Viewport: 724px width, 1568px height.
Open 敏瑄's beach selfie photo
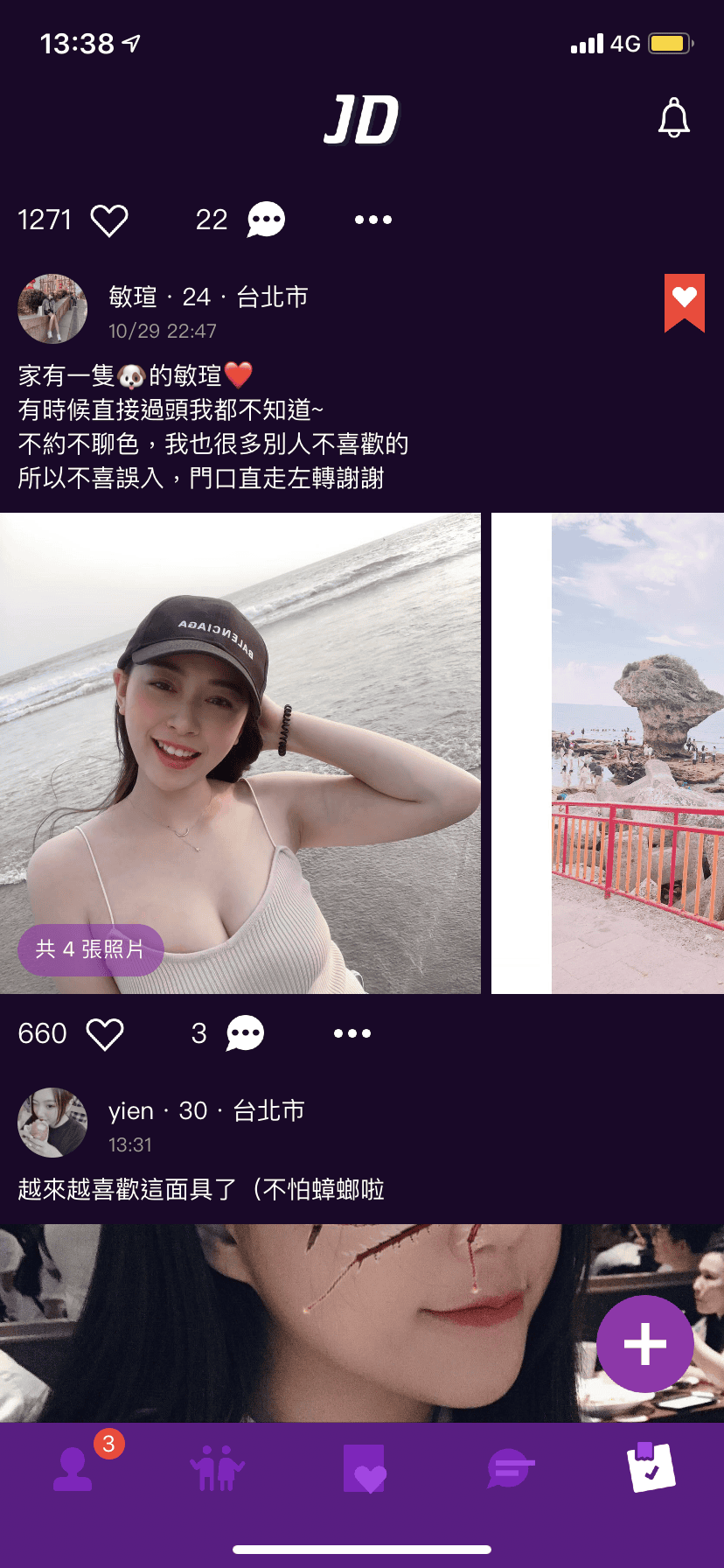pyautogui.click(x=240, y=752)
